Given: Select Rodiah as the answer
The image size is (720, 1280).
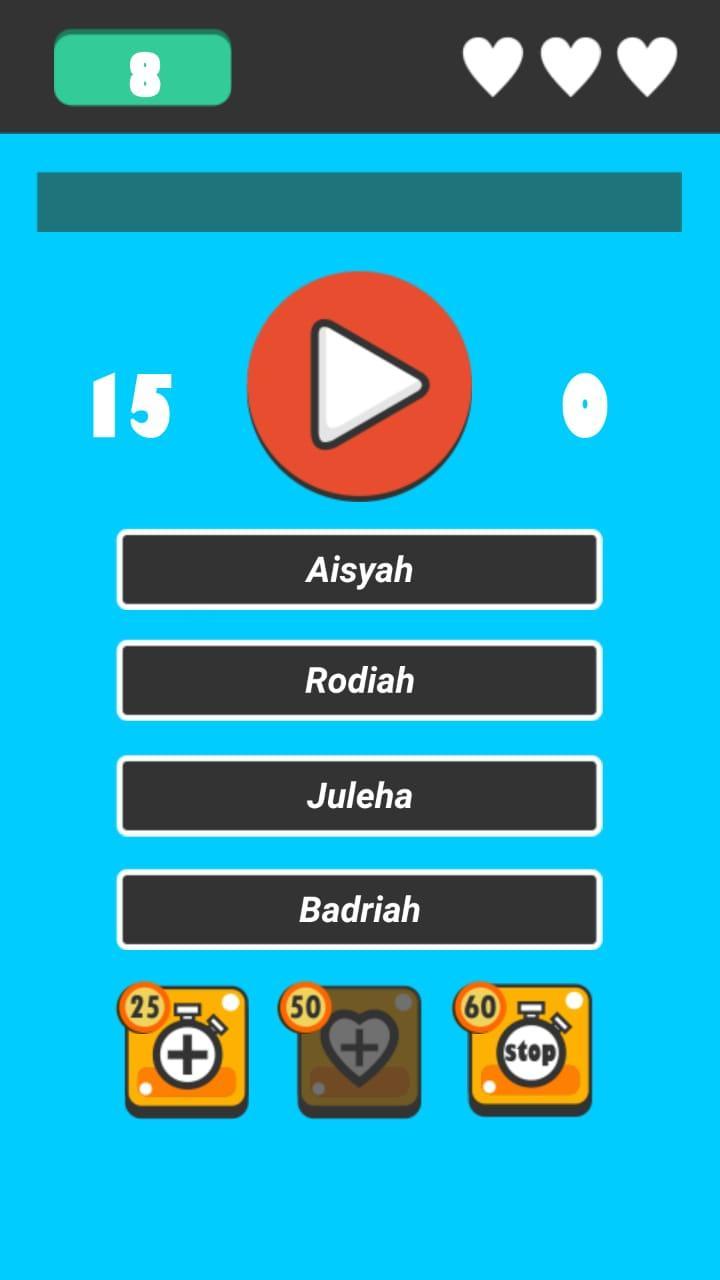Looking at the screenshot, I should [x=359, y=681].
